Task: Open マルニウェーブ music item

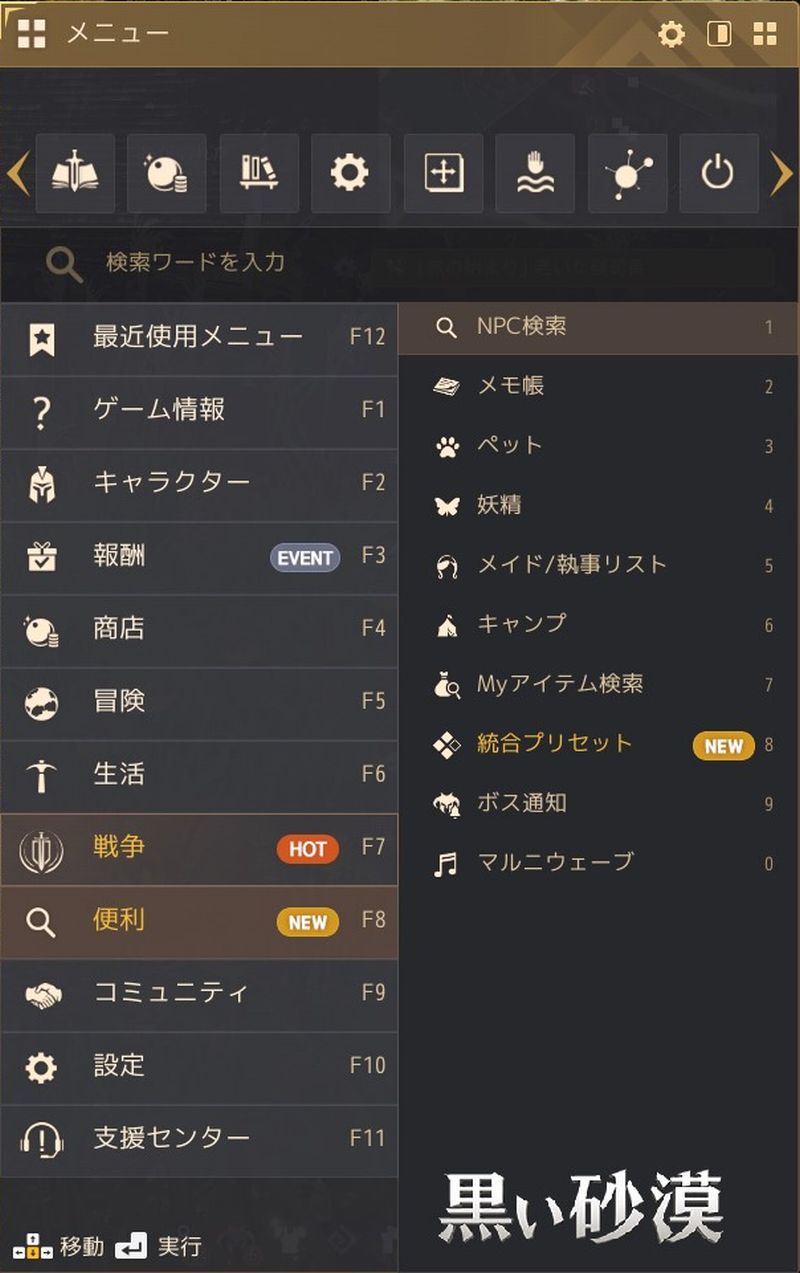Action: tap(598, 862)
